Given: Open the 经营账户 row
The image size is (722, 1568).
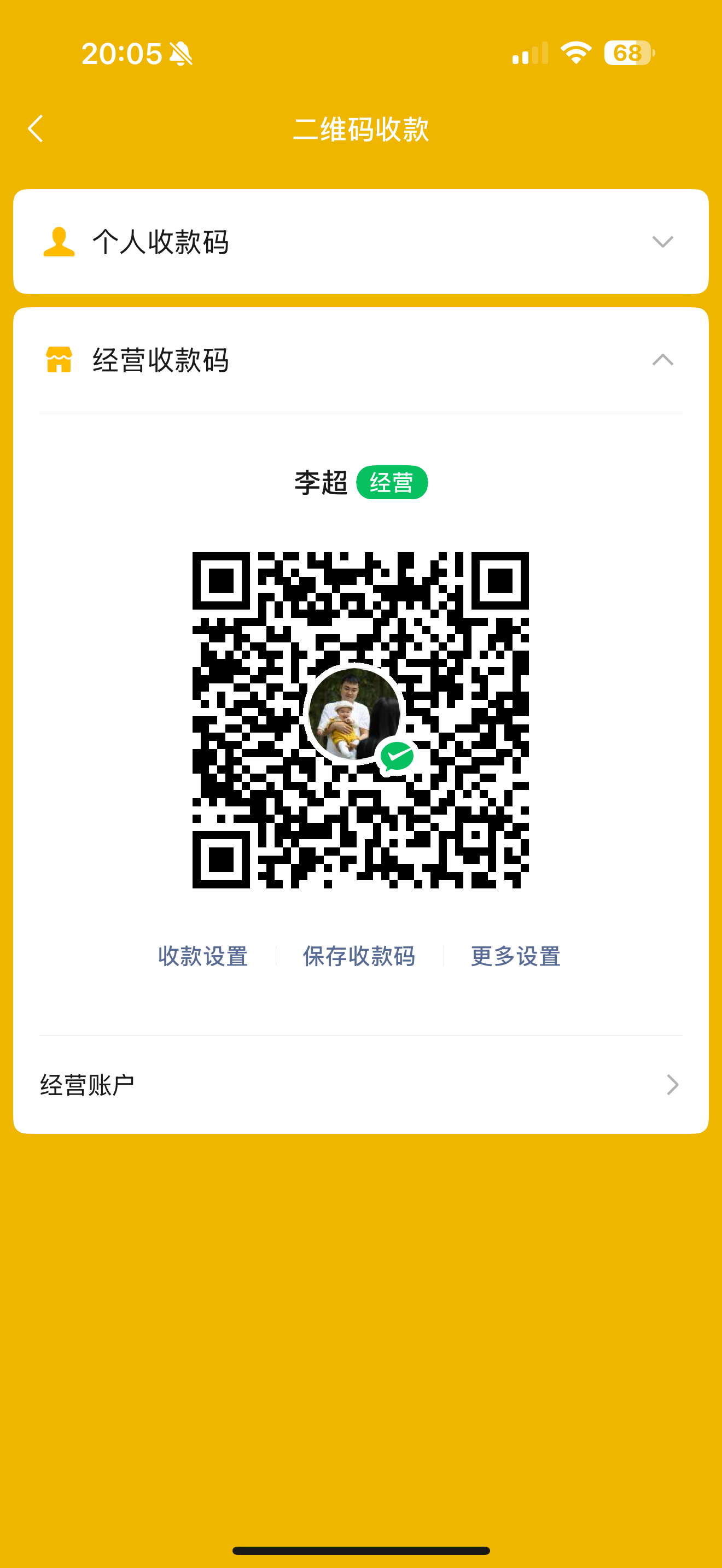Looking at the screenshot, I should [x=360, y=1084].
